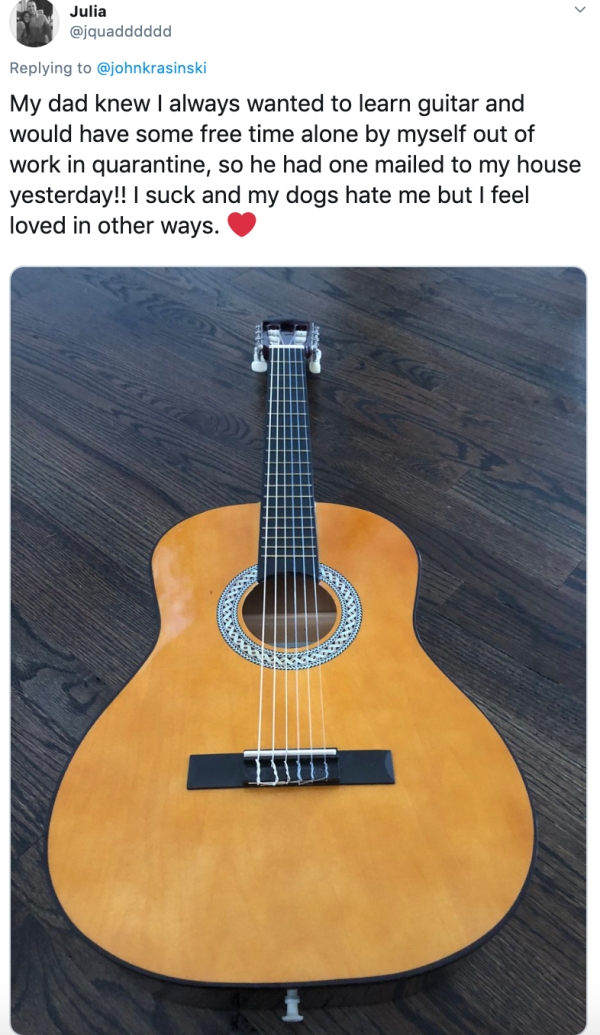Open Julia's @jquadddddd profile handle
600x1035 pixels.
tap(121, 31)
